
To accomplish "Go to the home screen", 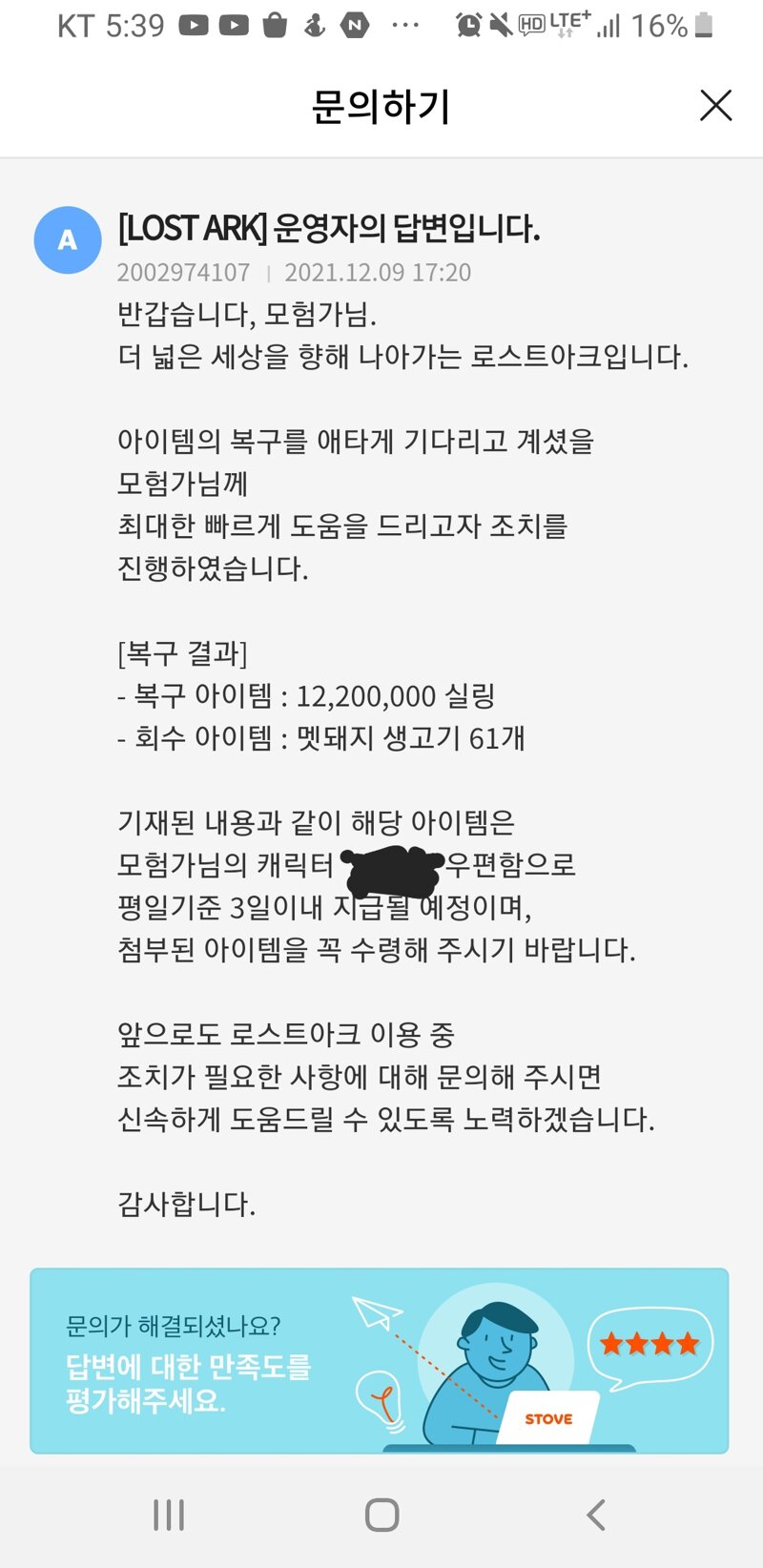I will (381, 1515).
